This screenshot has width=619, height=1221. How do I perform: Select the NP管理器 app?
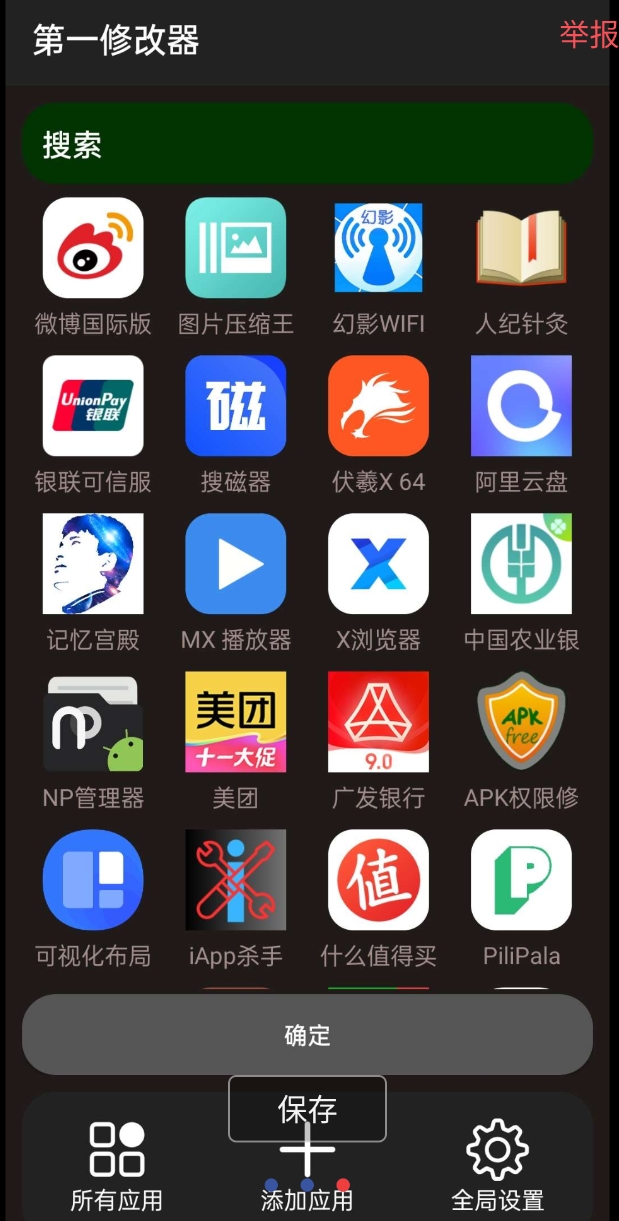(x=93, y=722)
